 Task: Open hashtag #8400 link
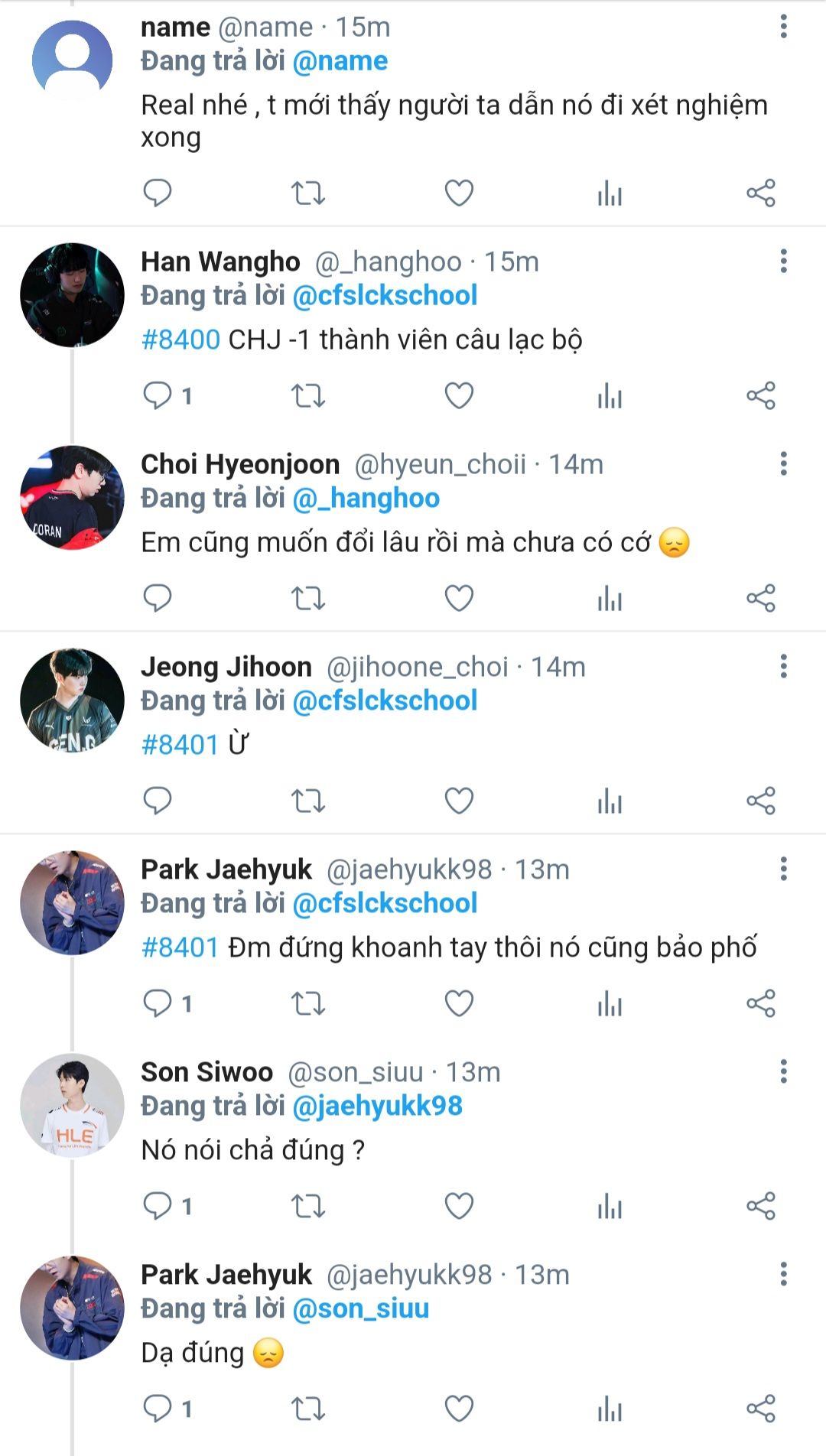pos(180,340)
